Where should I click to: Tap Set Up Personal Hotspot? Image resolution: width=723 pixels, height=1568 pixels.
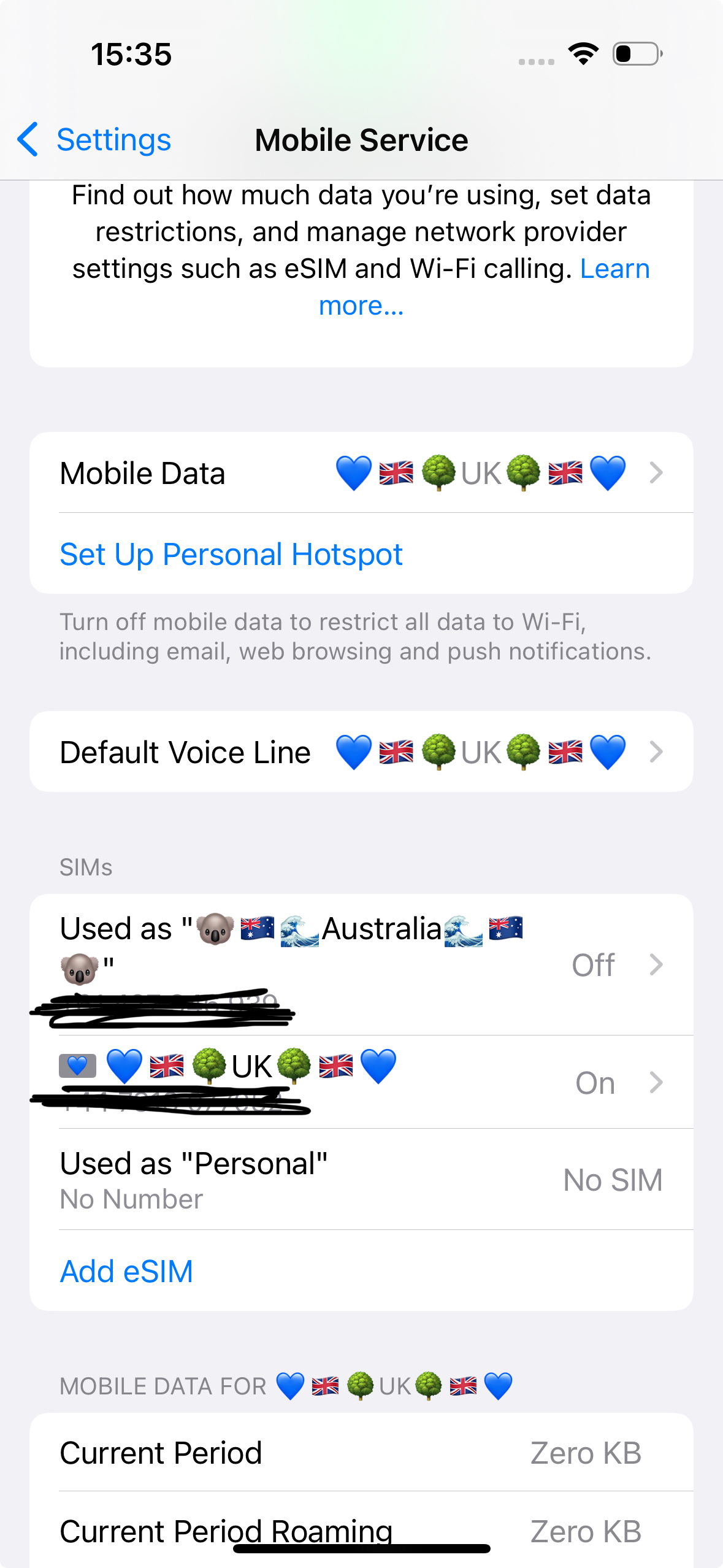pyautogui.click(x=231, y=554)
